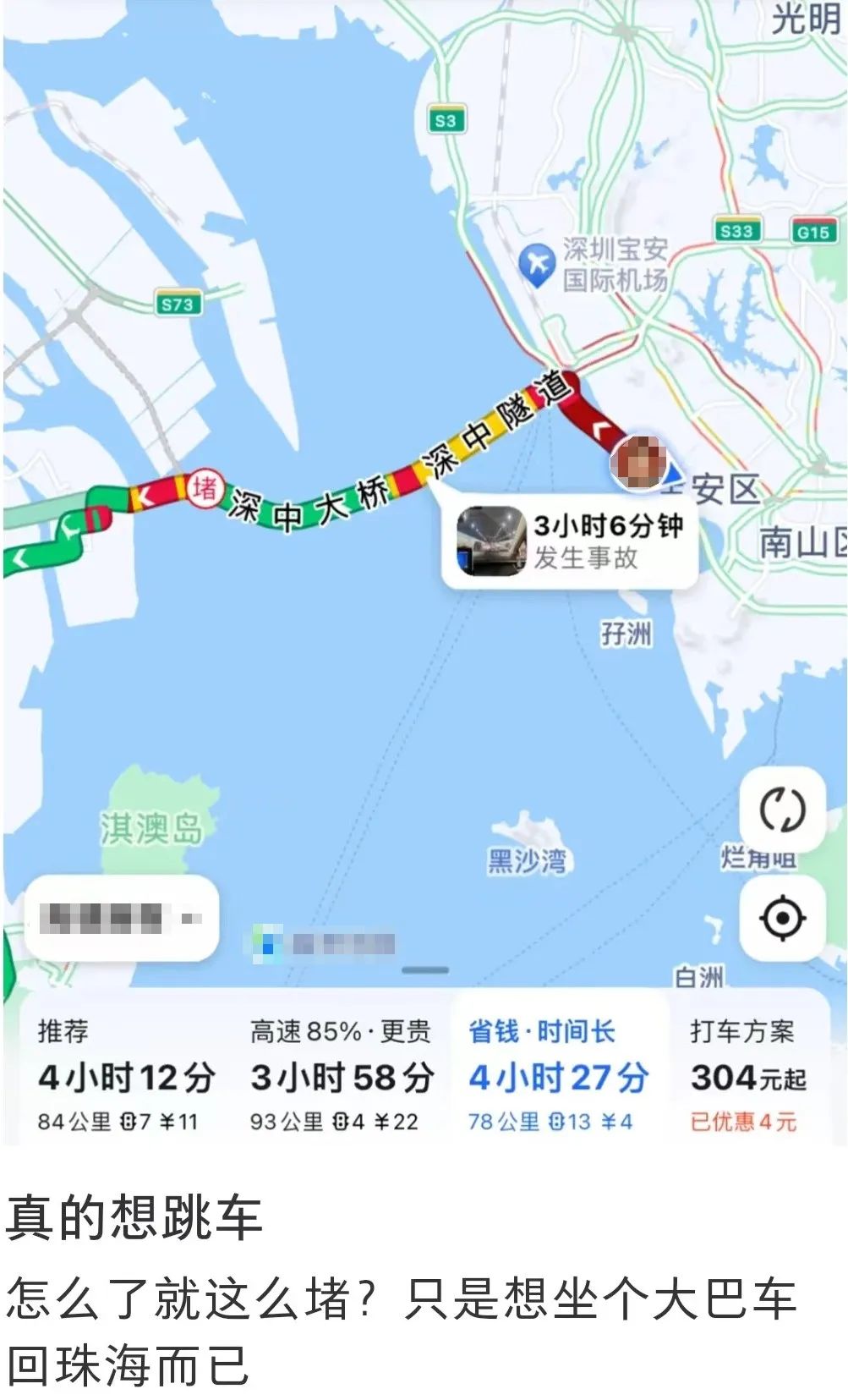This screenshot has height=1400, width=848.
Task: Refresh the route with the circular arrows button
Action: [x=782, y=810]
